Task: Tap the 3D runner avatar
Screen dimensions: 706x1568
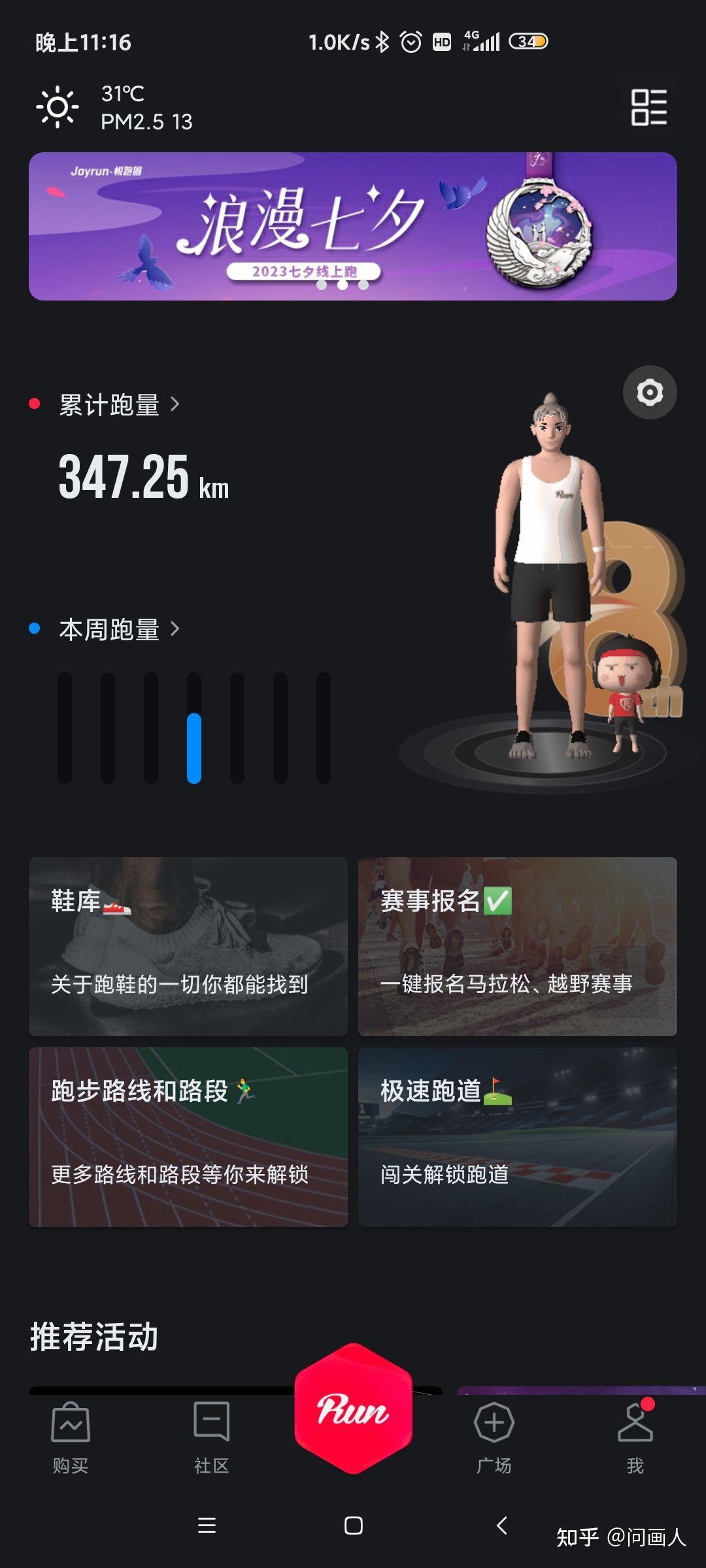Action: click(x=549, y=575)
